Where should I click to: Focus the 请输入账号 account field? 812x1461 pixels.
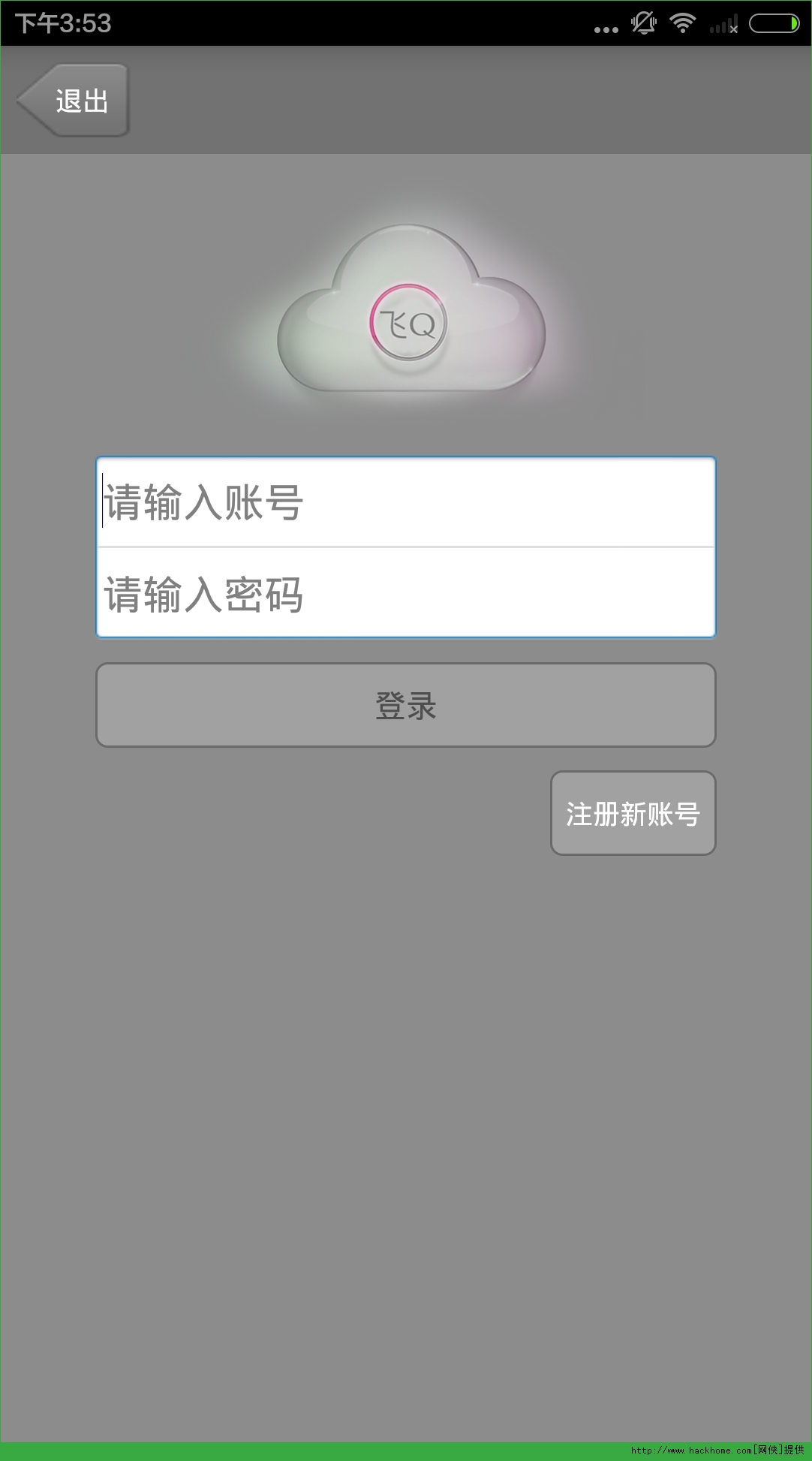[405, 502]
